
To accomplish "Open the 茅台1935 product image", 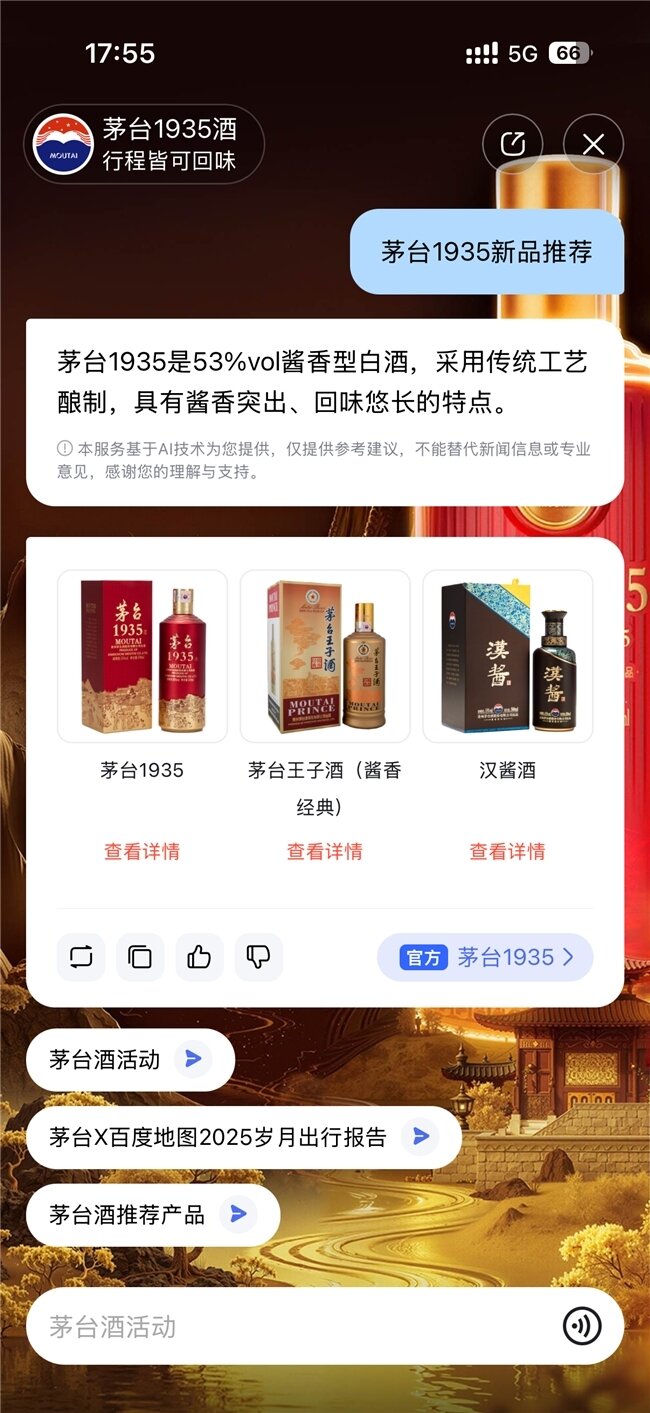I will [142, 656].
